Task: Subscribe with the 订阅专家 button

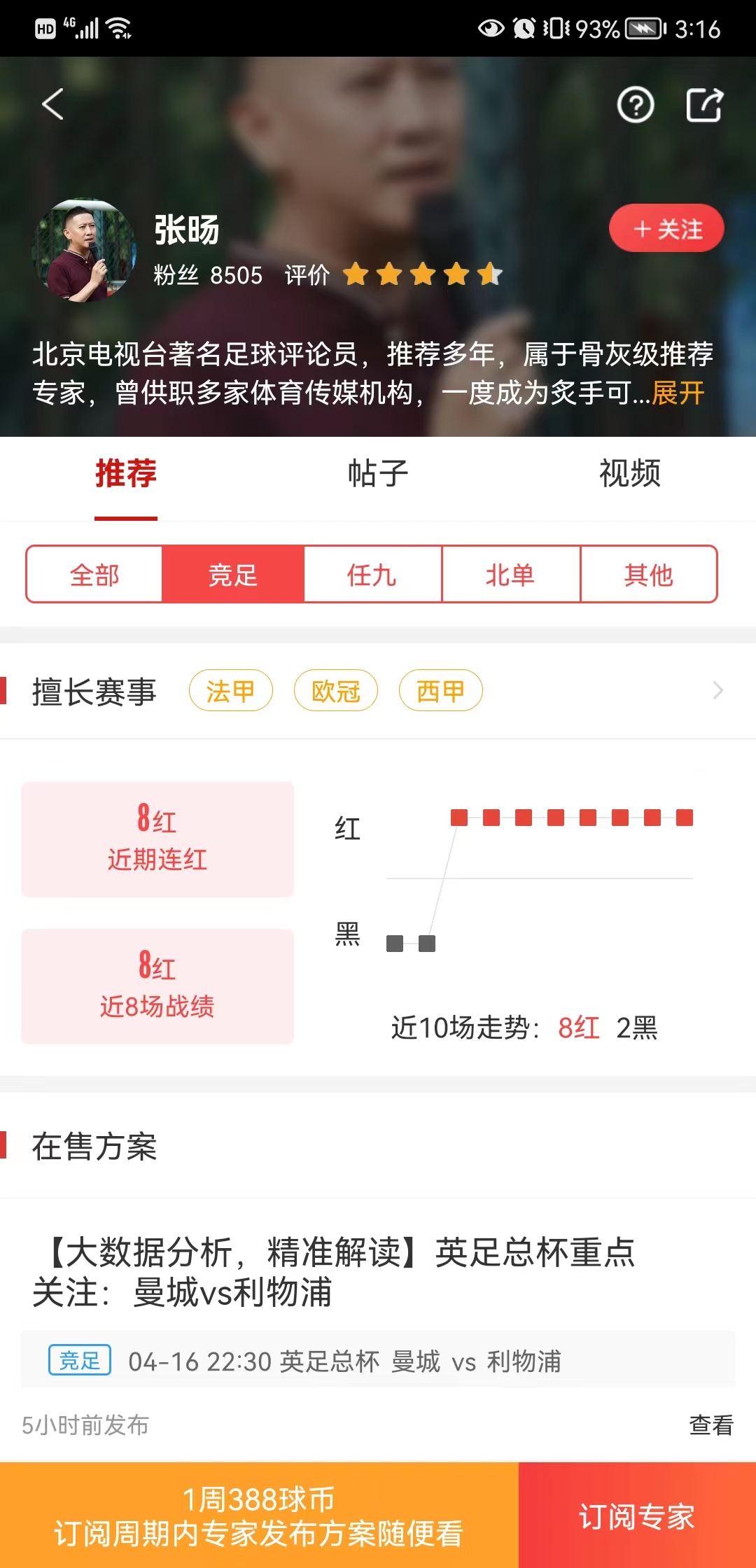Action: coord(636,1516)
